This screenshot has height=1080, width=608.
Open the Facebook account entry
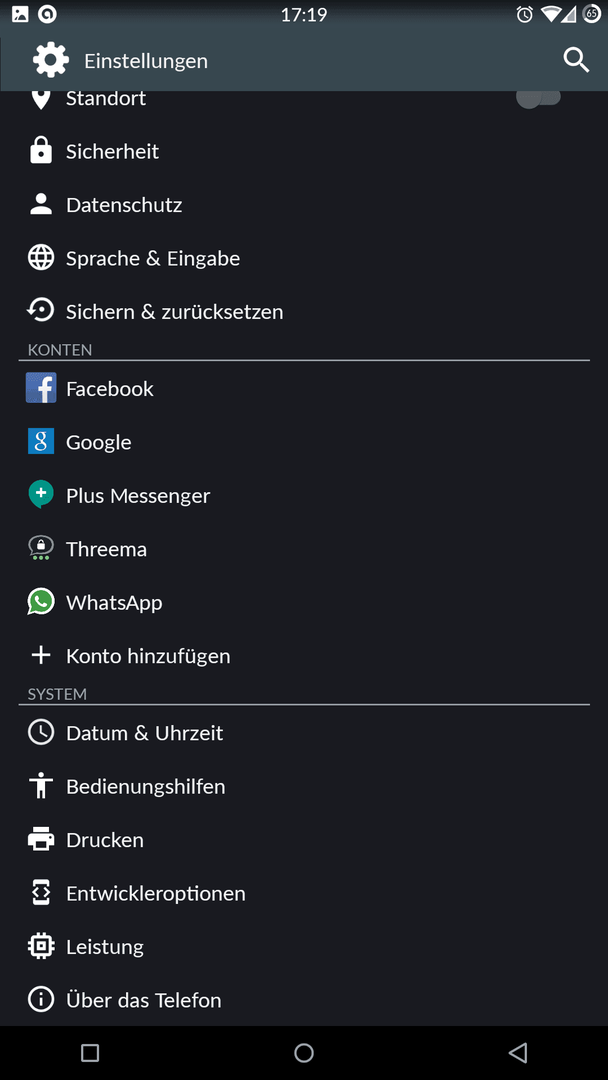click(304, 389)
